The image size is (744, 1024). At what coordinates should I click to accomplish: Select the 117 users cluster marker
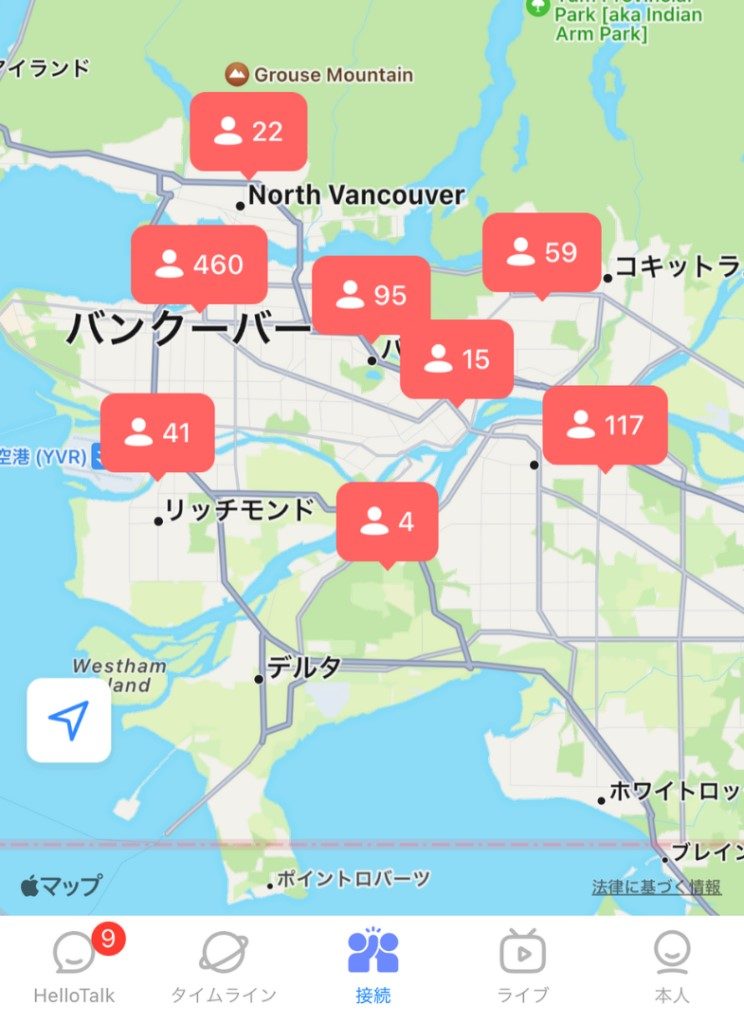(x=605, y=425)
